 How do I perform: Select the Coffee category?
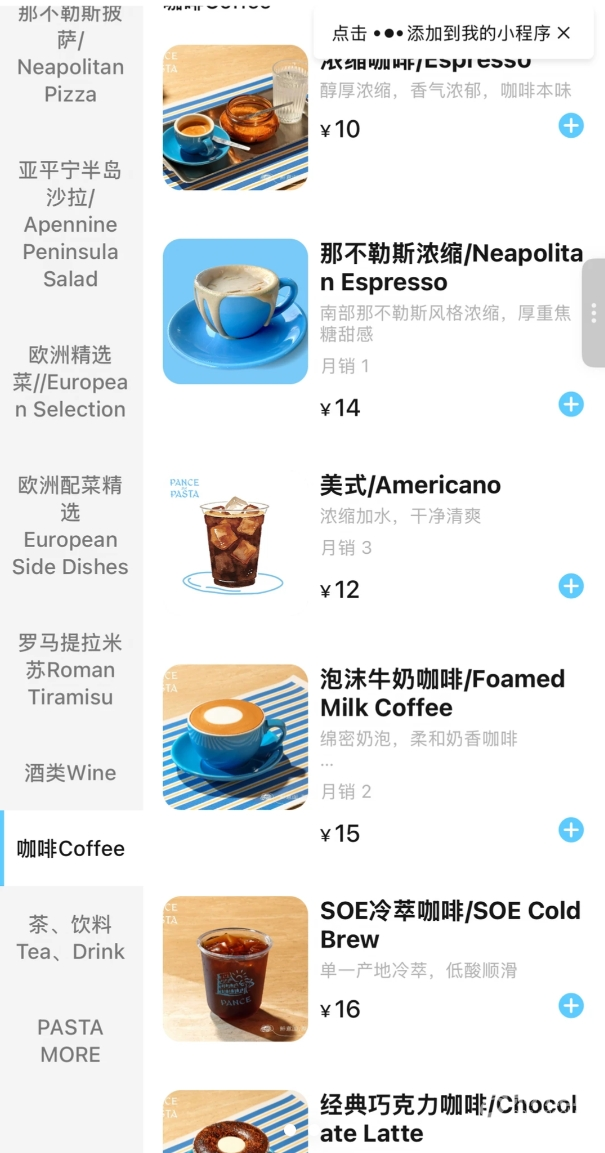tap(71, 849)
